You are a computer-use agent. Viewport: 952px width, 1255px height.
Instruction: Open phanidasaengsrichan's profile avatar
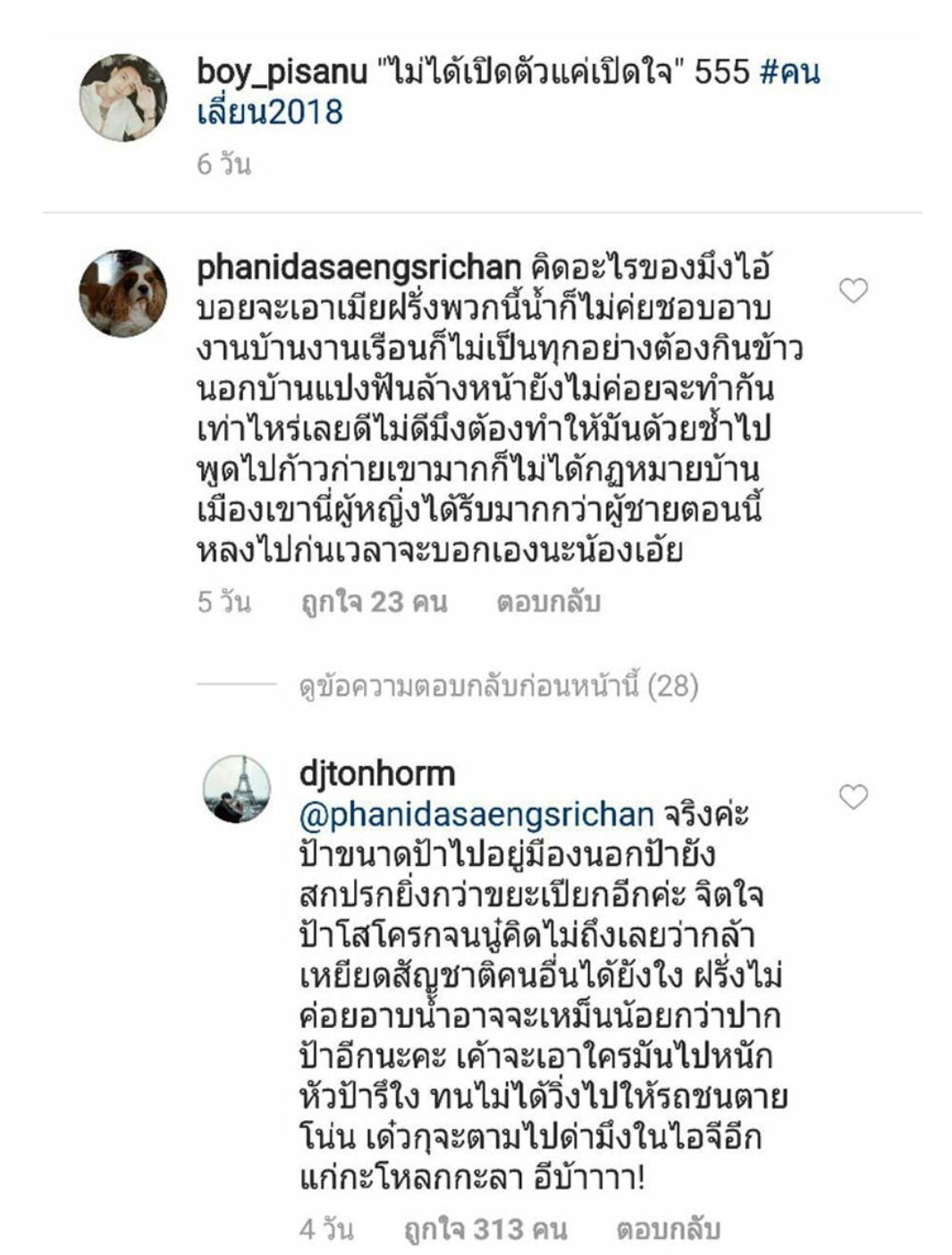122,293
